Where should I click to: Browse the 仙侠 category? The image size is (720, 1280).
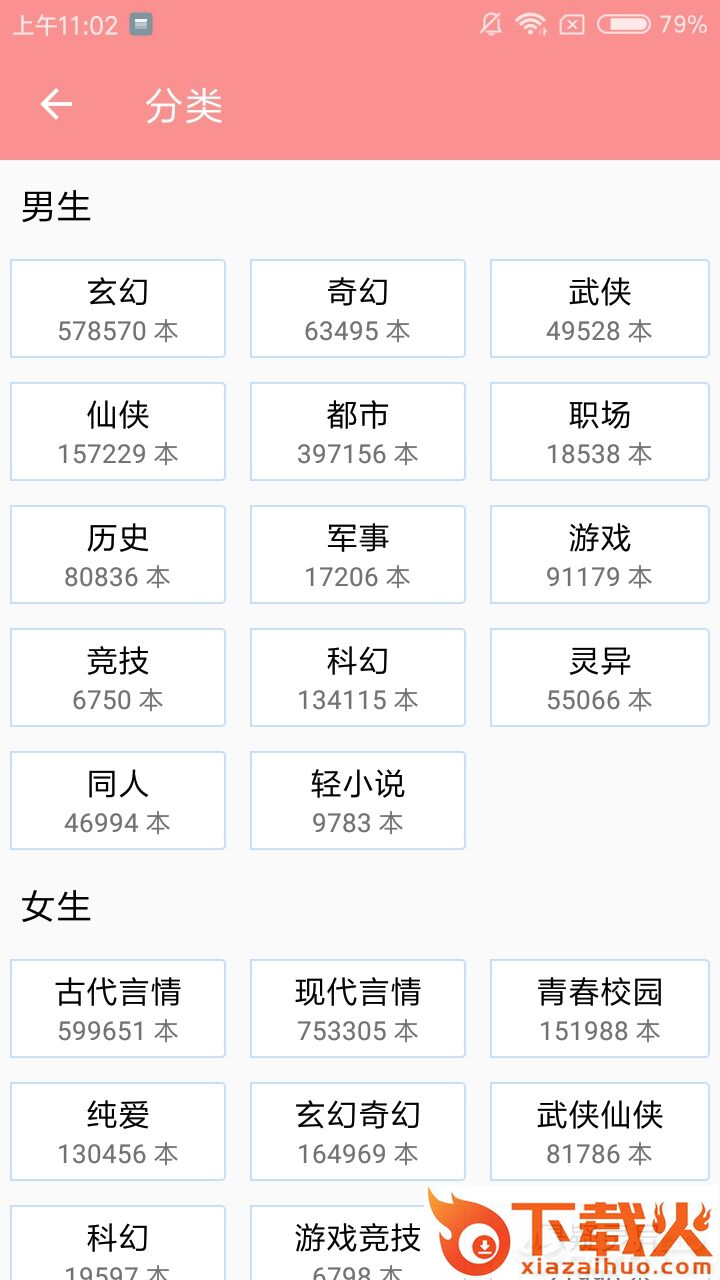pos(118,432)
